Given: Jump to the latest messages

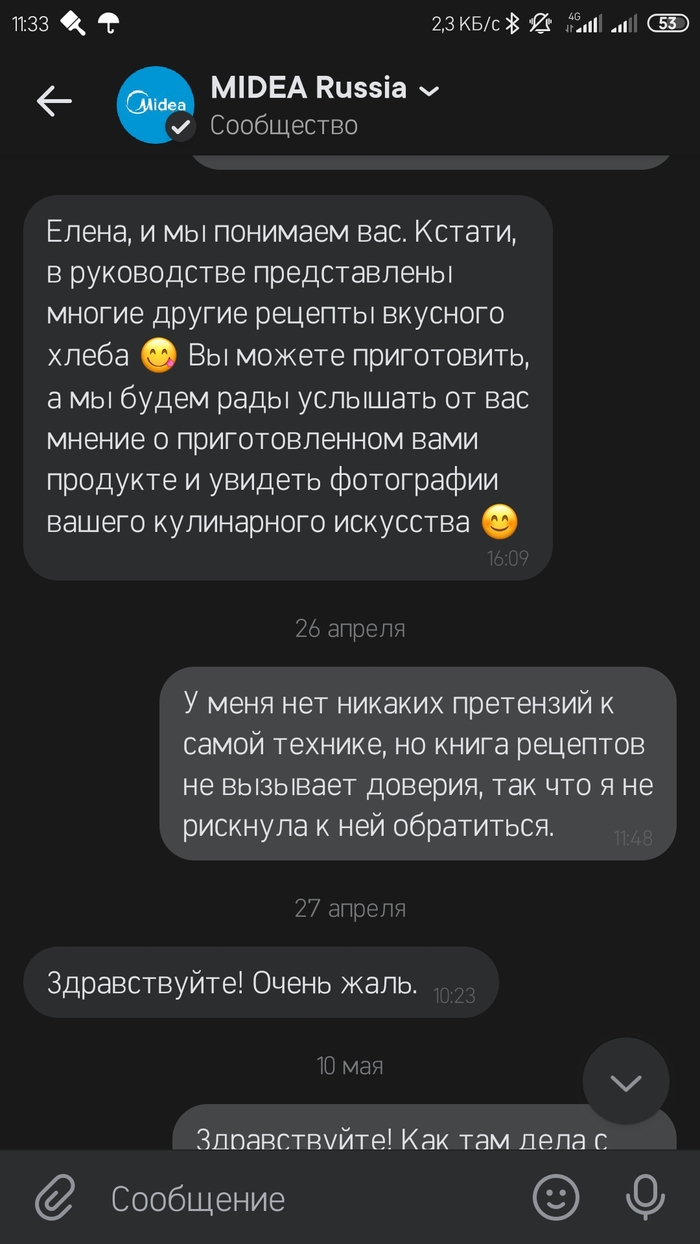Looking at the screenshot, I should pos(626,1082).
